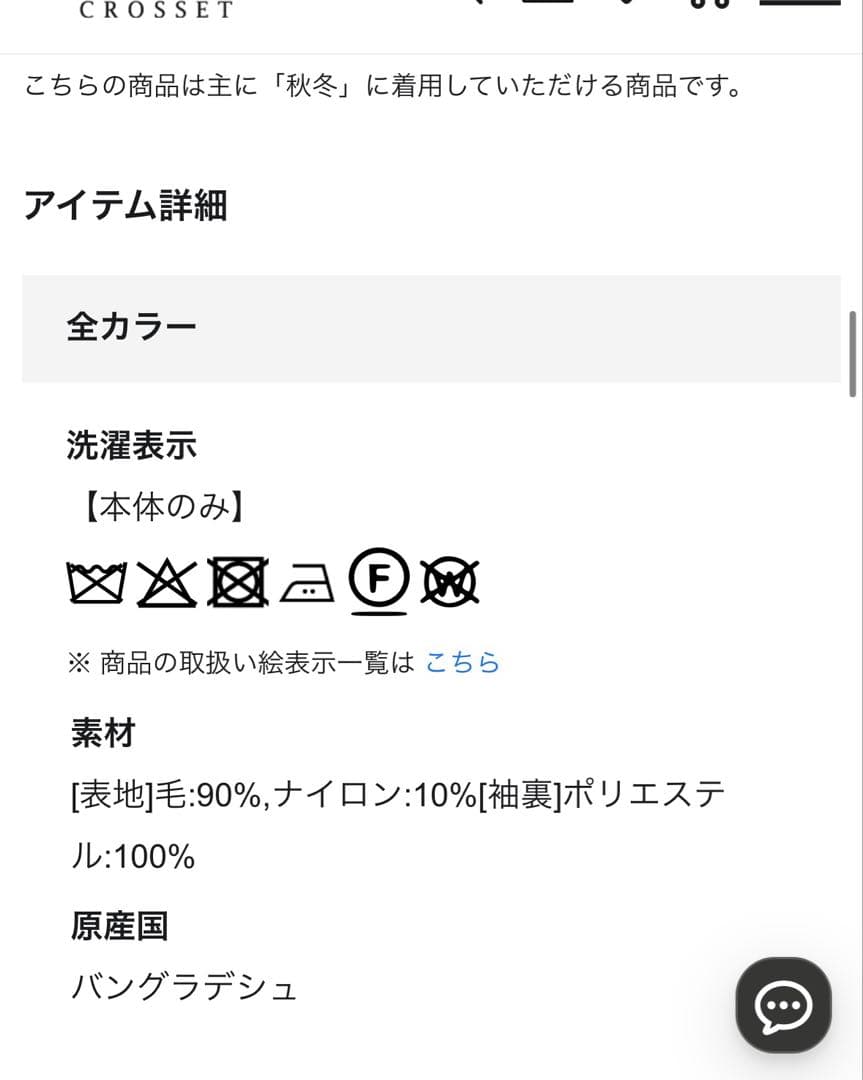Collapse the 洗濯表示 section heading
The image size is (863, 1080).
coord(131,447)
